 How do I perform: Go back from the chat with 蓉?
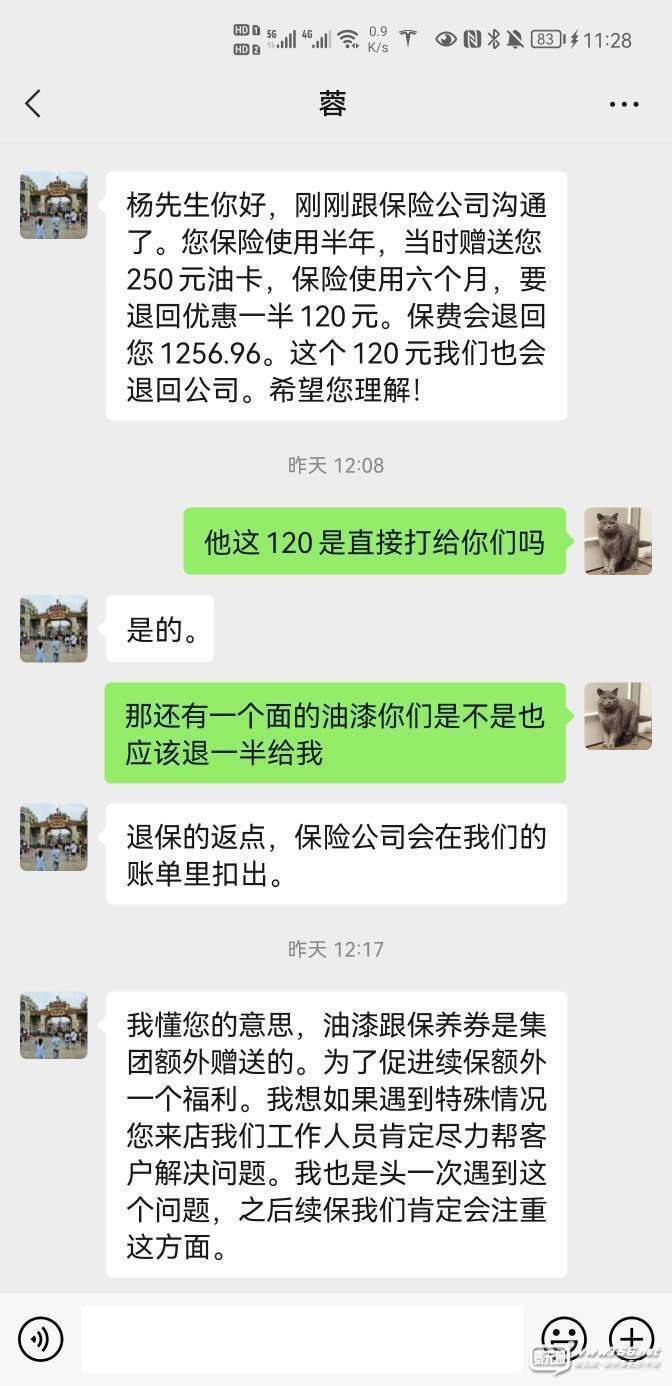33,103
